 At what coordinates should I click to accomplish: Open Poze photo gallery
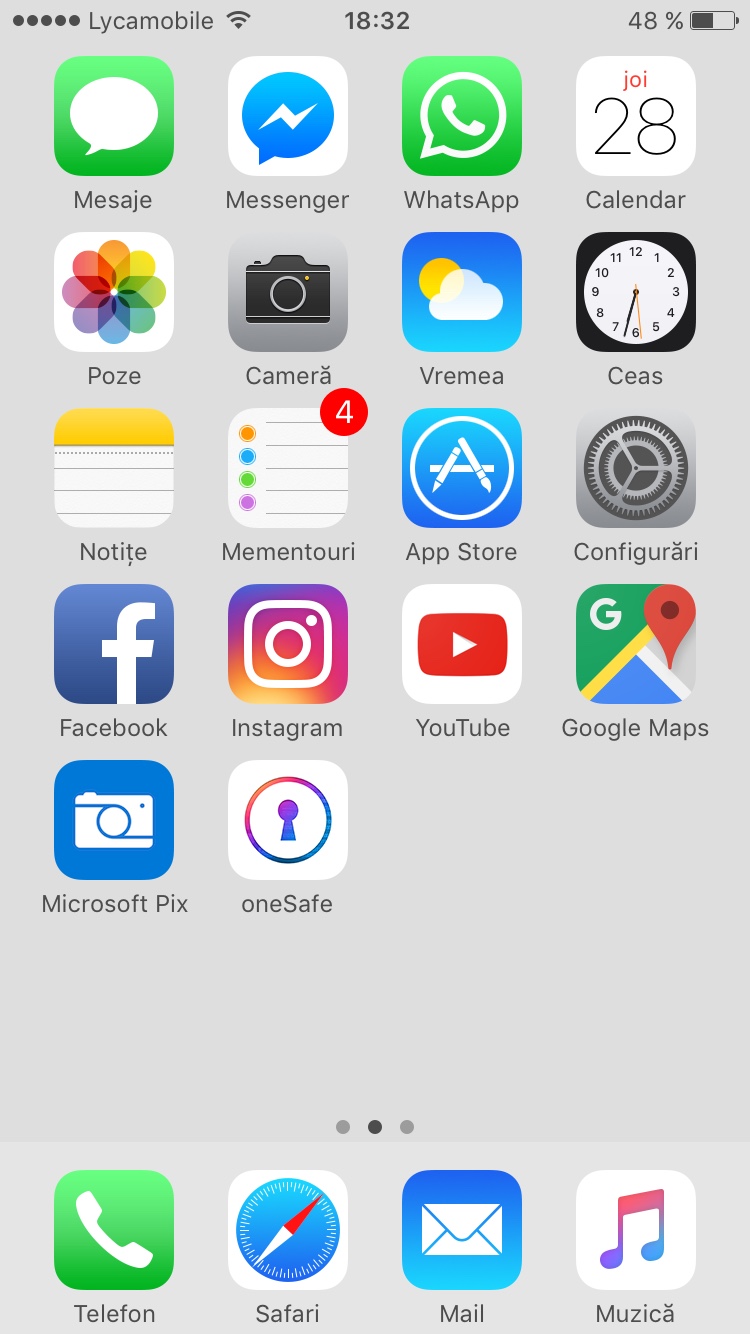coord(114,292)
